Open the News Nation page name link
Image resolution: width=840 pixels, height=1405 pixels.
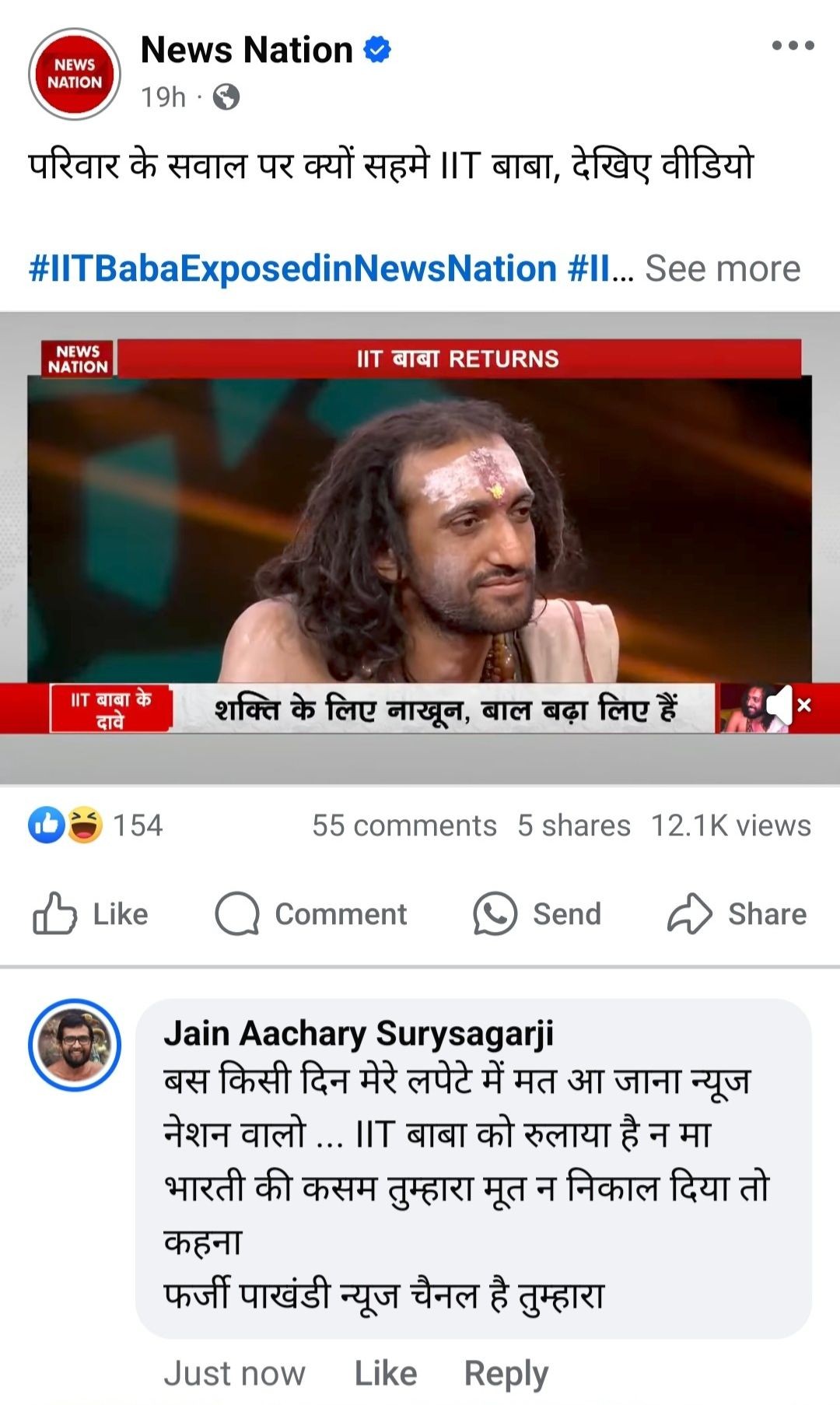(x=247, y=50)
